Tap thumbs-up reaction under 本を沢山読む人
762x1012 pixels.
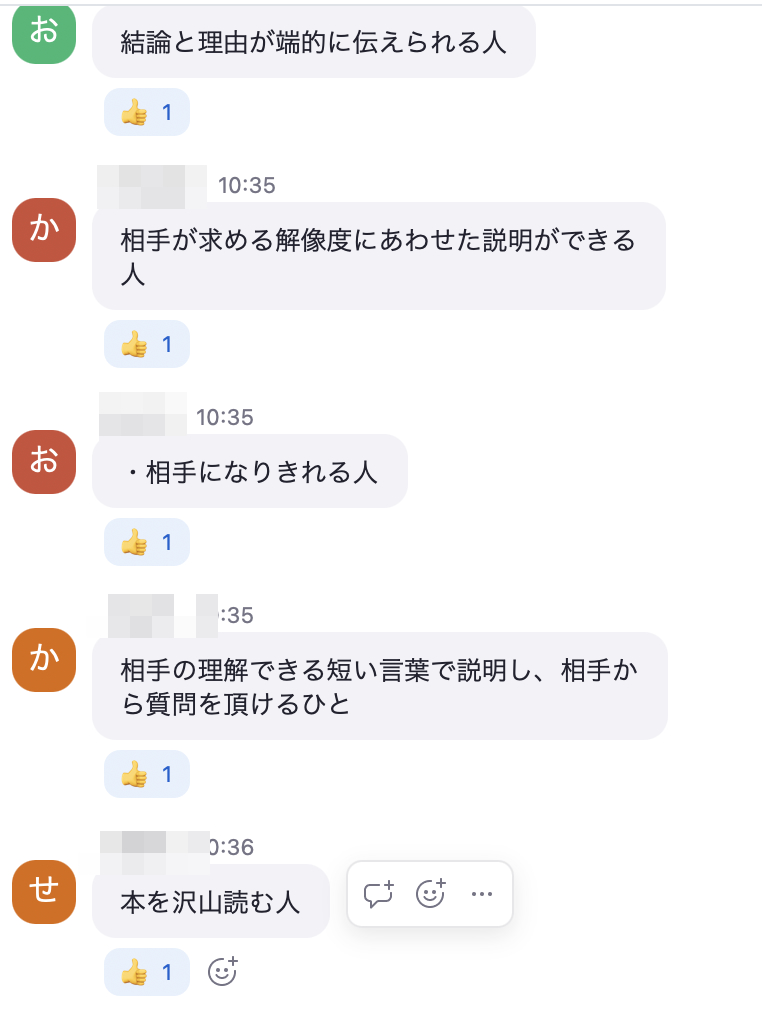[x=146, y=972]
